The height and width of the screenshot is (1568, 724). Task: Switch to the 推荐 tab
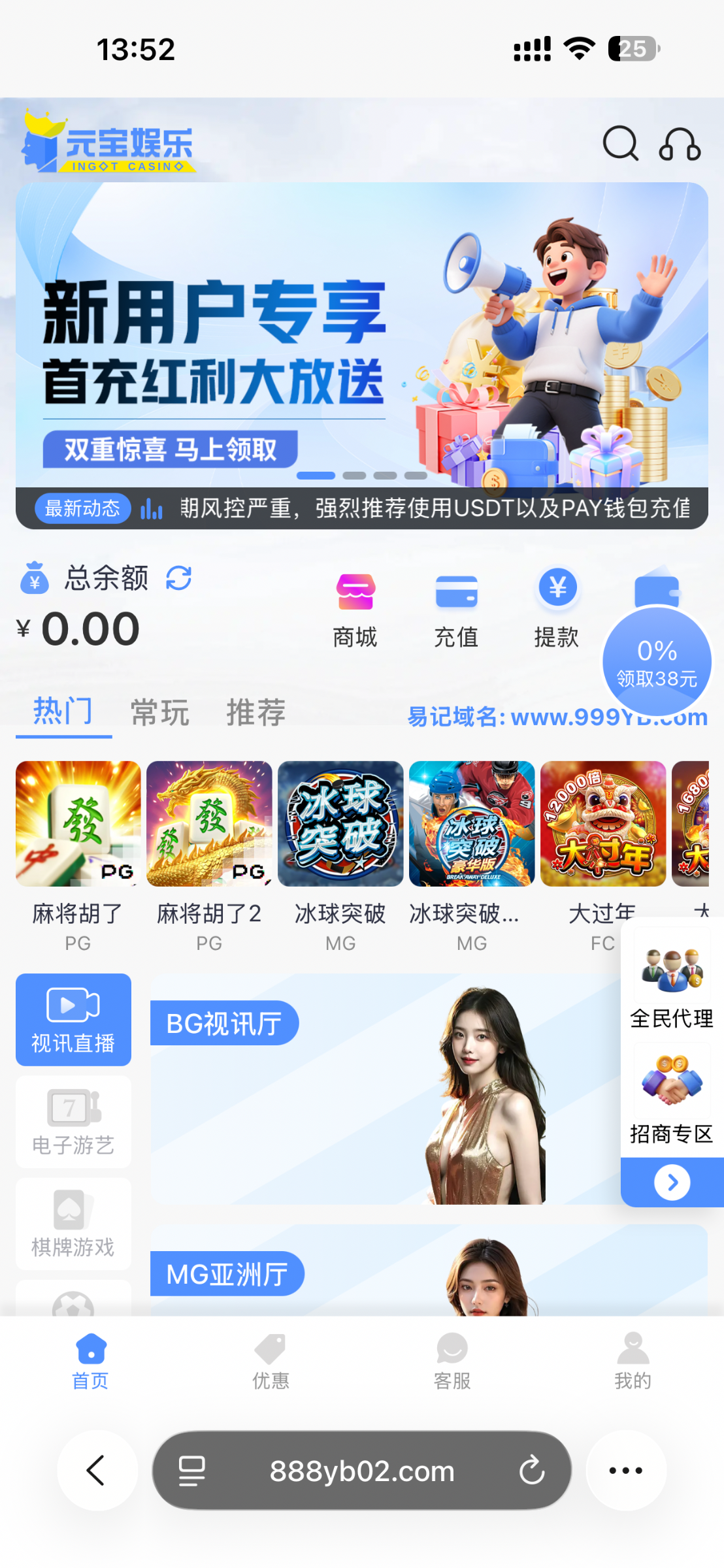click(256, 711)
